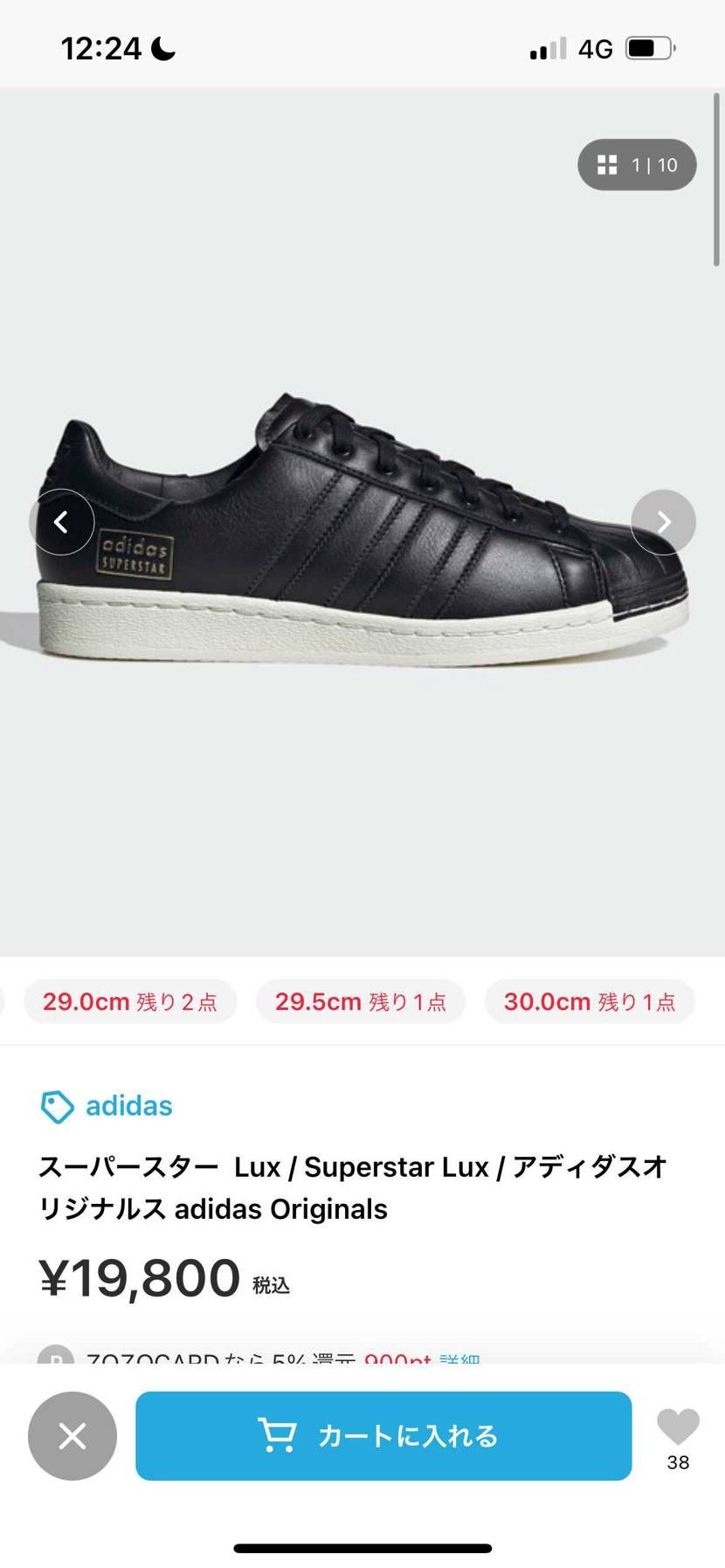
Task: Pick the 30.0cm size chip
Action: (x=589, y=1001)
